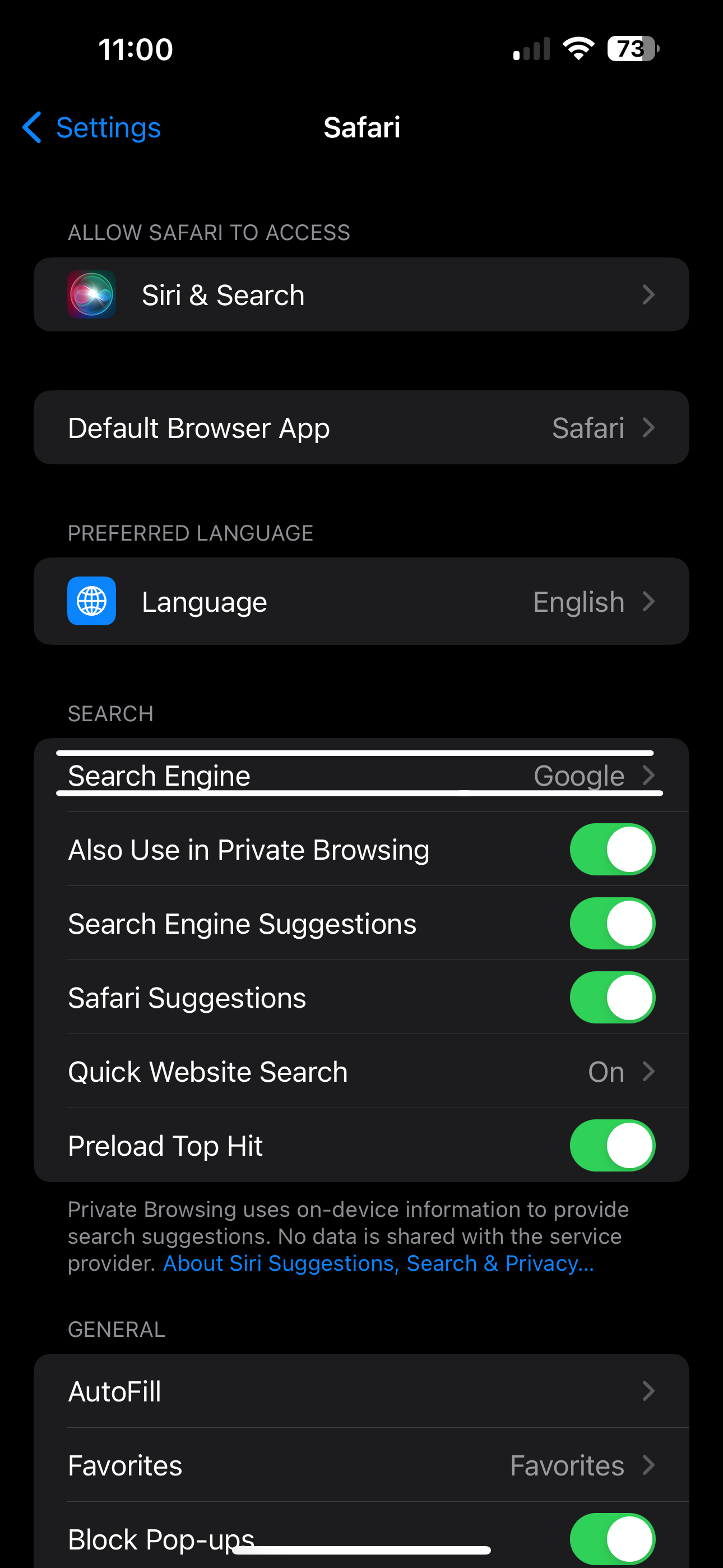
Task: Open Siri & Search settings via its icon
Action: point(91,294)
